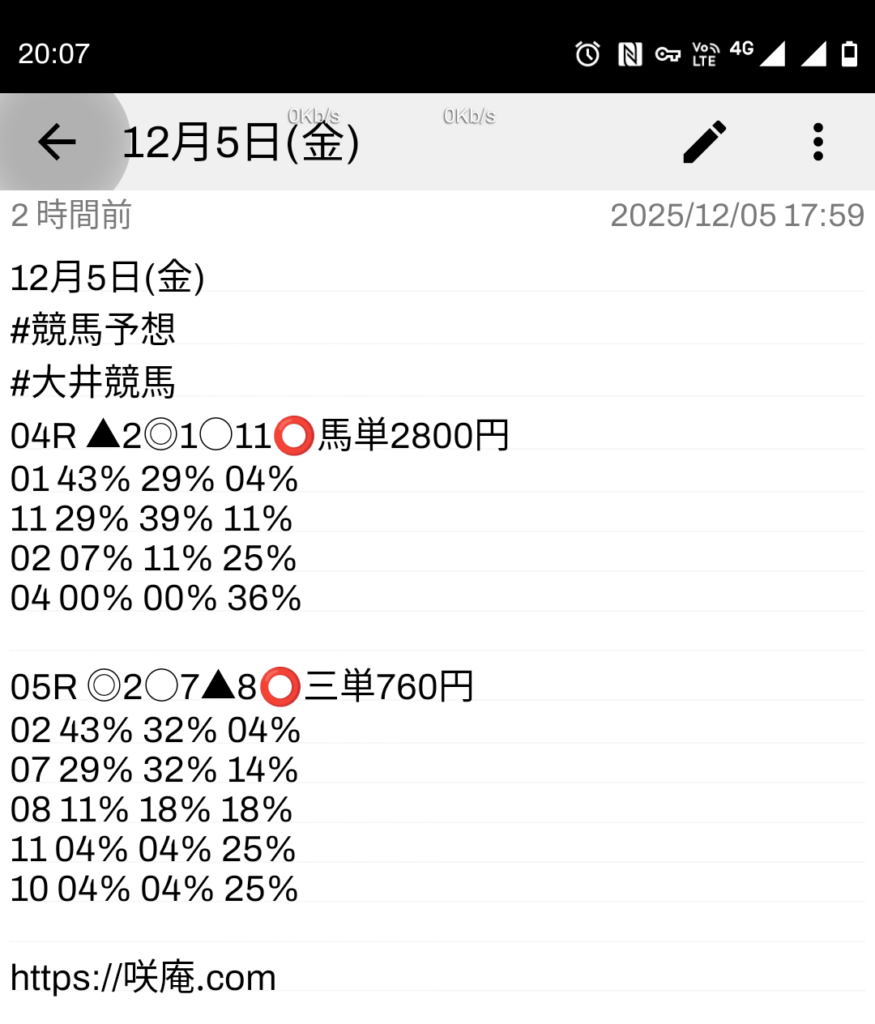Open the three-dot overflow menu
Image resolution: width=875 pixels, height=1024 pixels.
tap(818, 142)
